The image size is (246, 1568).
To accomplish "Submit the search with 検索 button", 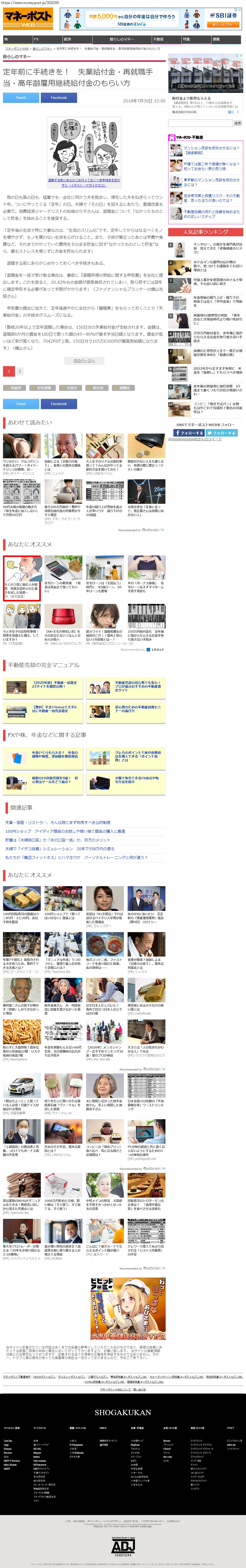I will pos(237,123).
